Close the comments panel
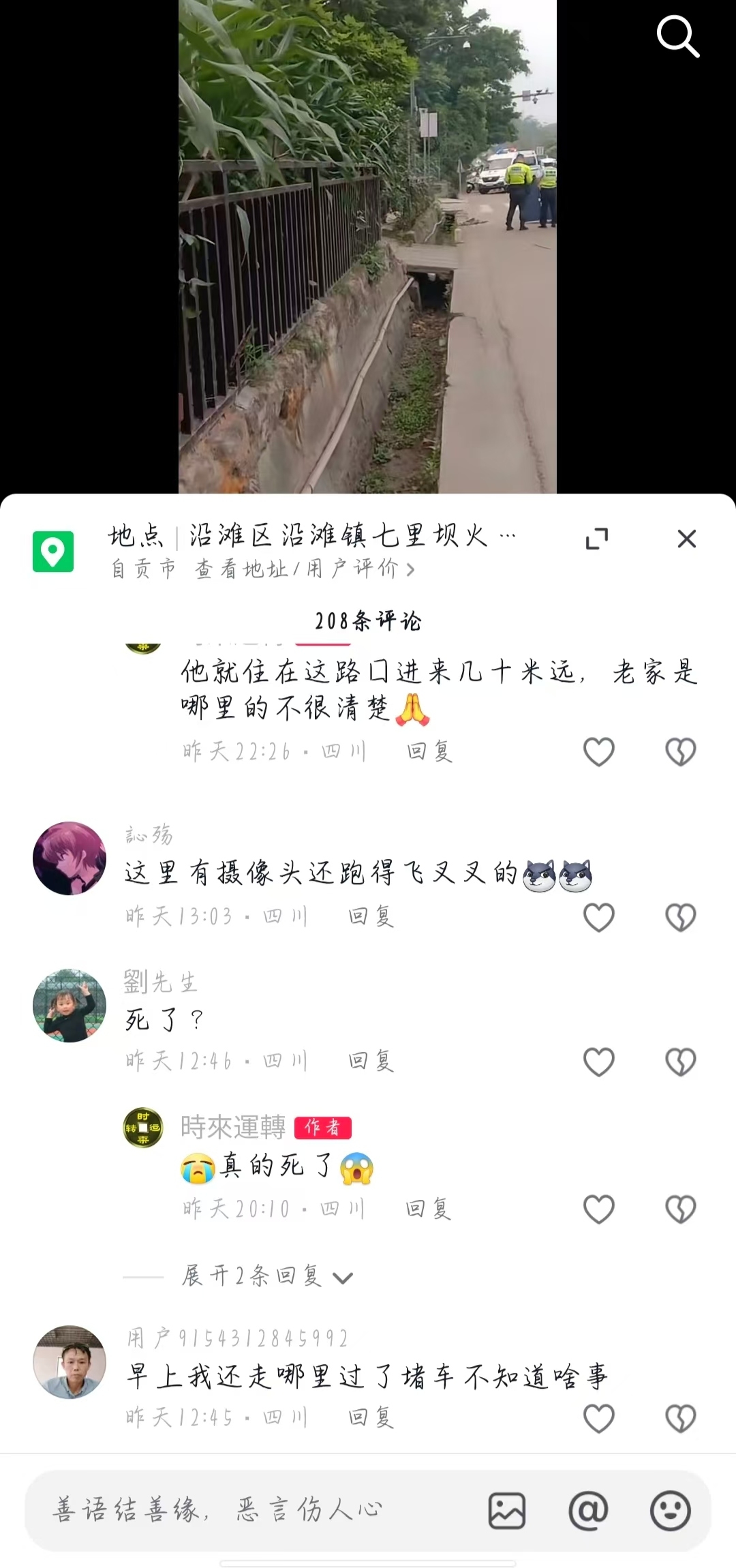 (686, 539)
